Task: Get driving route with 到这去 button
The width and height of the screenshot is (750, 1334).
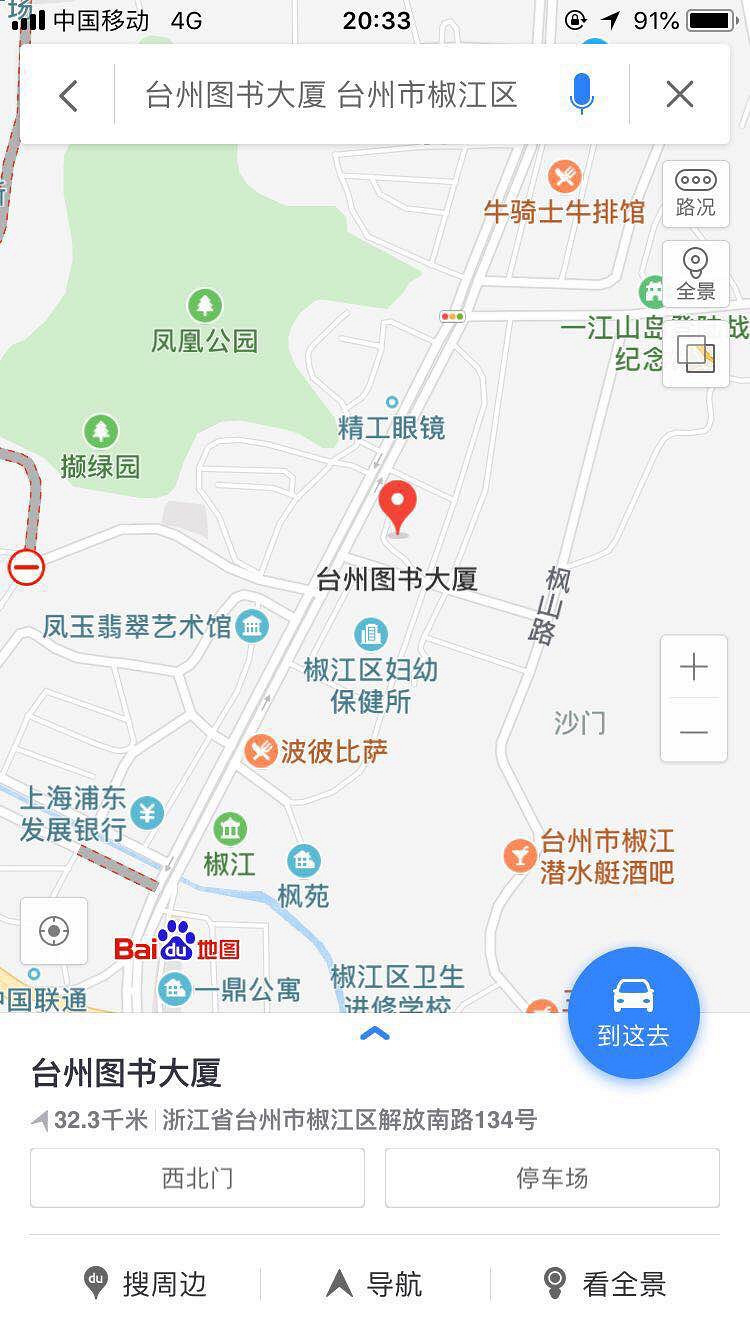Action: pyautogui.click(x=633, y=1012)
